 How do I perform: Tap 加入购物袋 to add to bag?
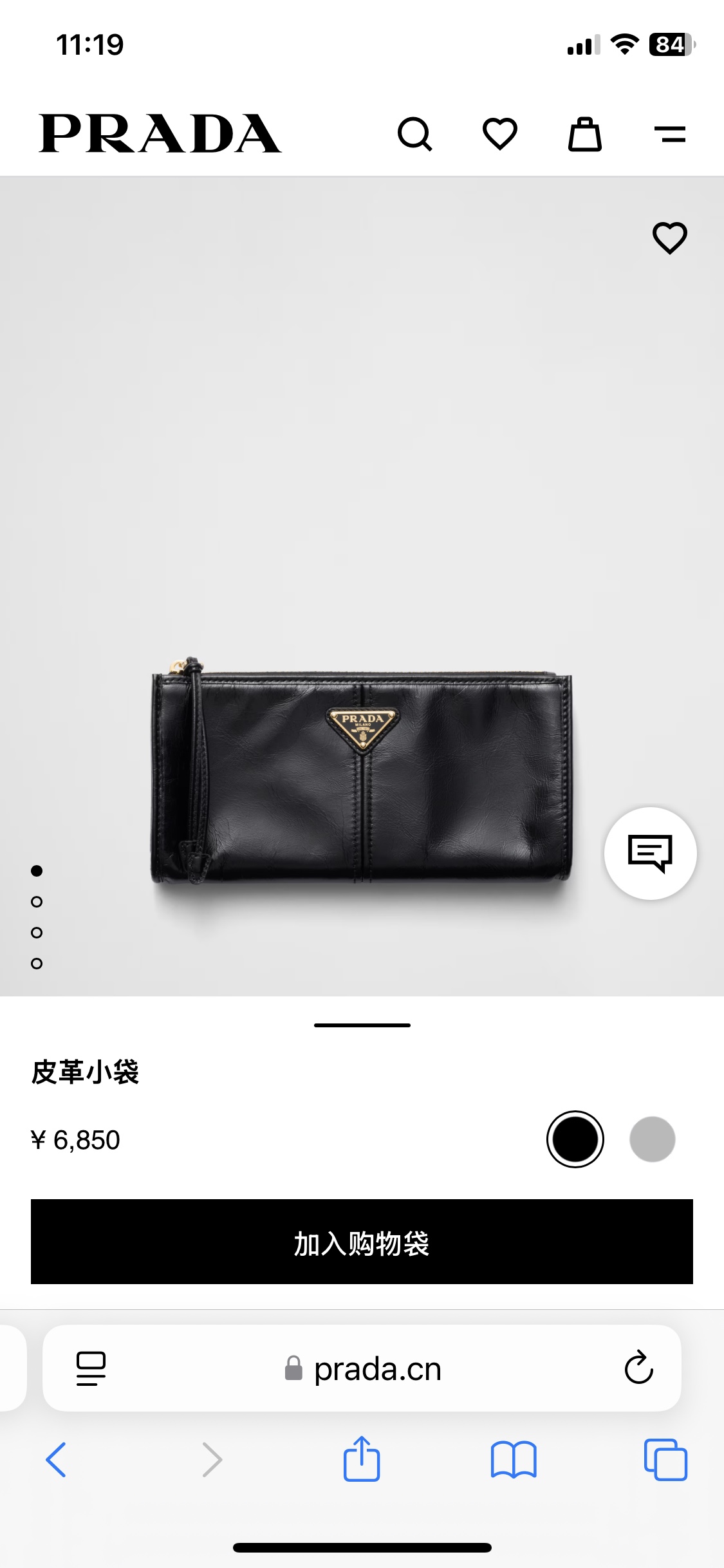pos(362,1242)
